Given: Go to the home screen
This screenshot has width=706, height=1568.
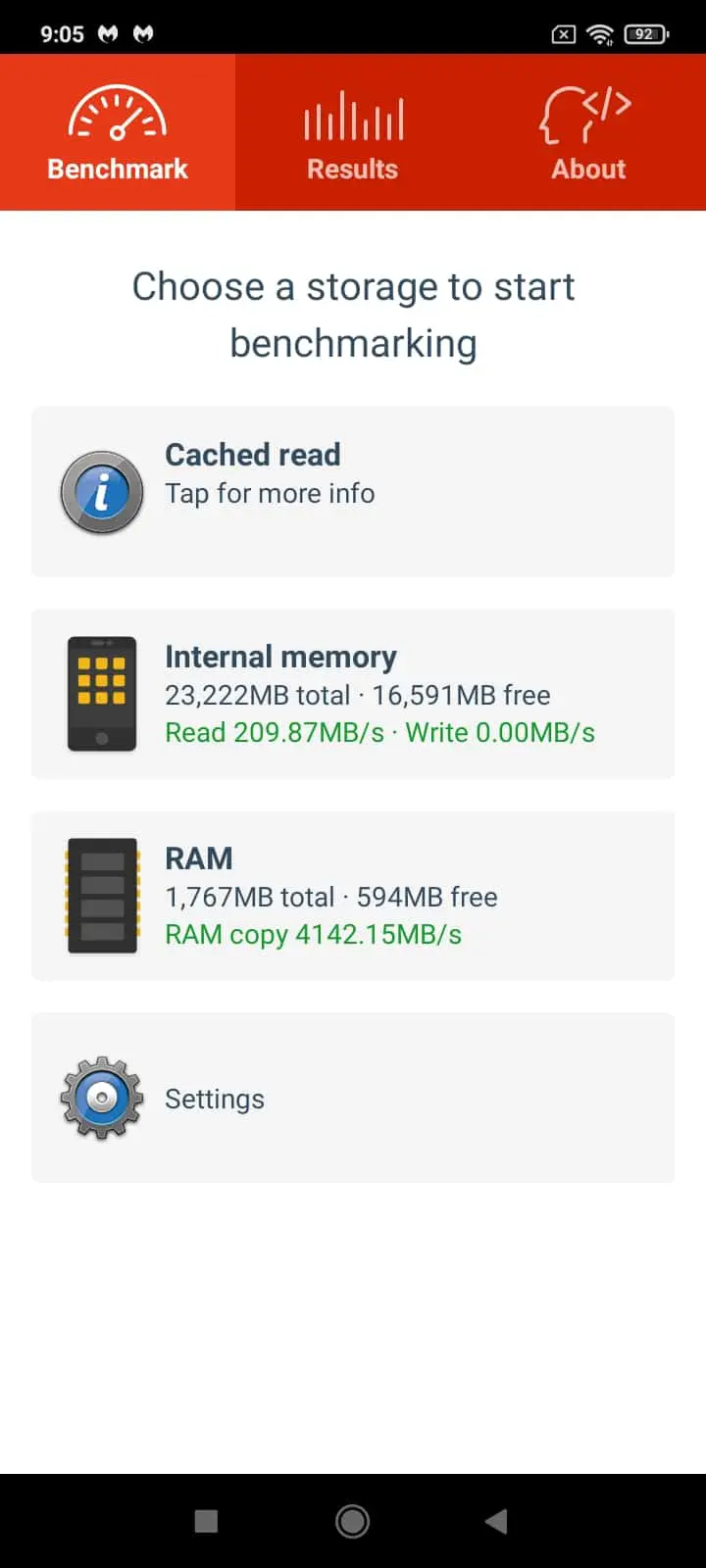Looking at the screenshot, I should point(353,1521).
